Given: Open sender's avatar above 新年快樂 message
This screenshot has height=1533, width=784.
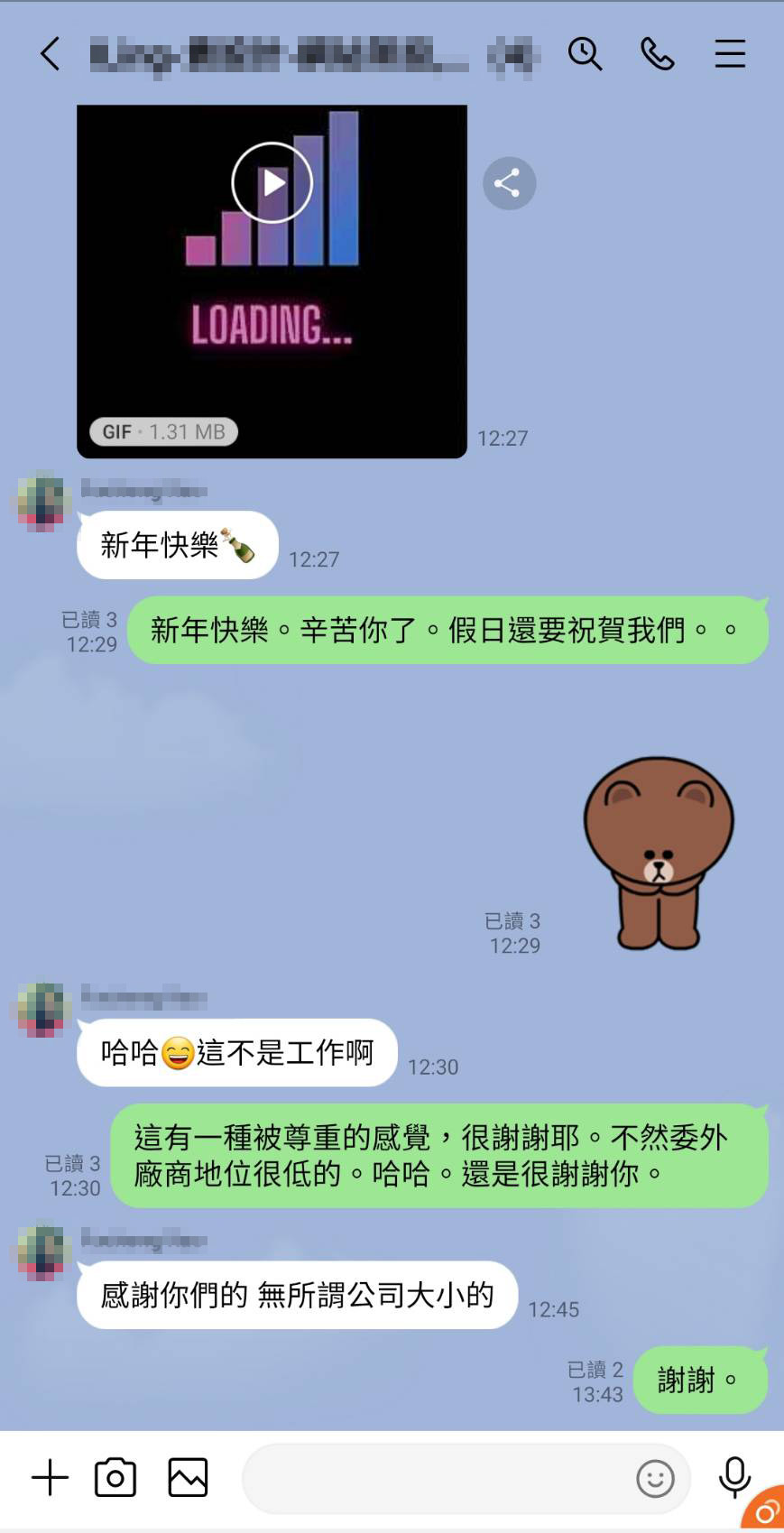Looking at the screenshot, I should click(x=42, y=499).
